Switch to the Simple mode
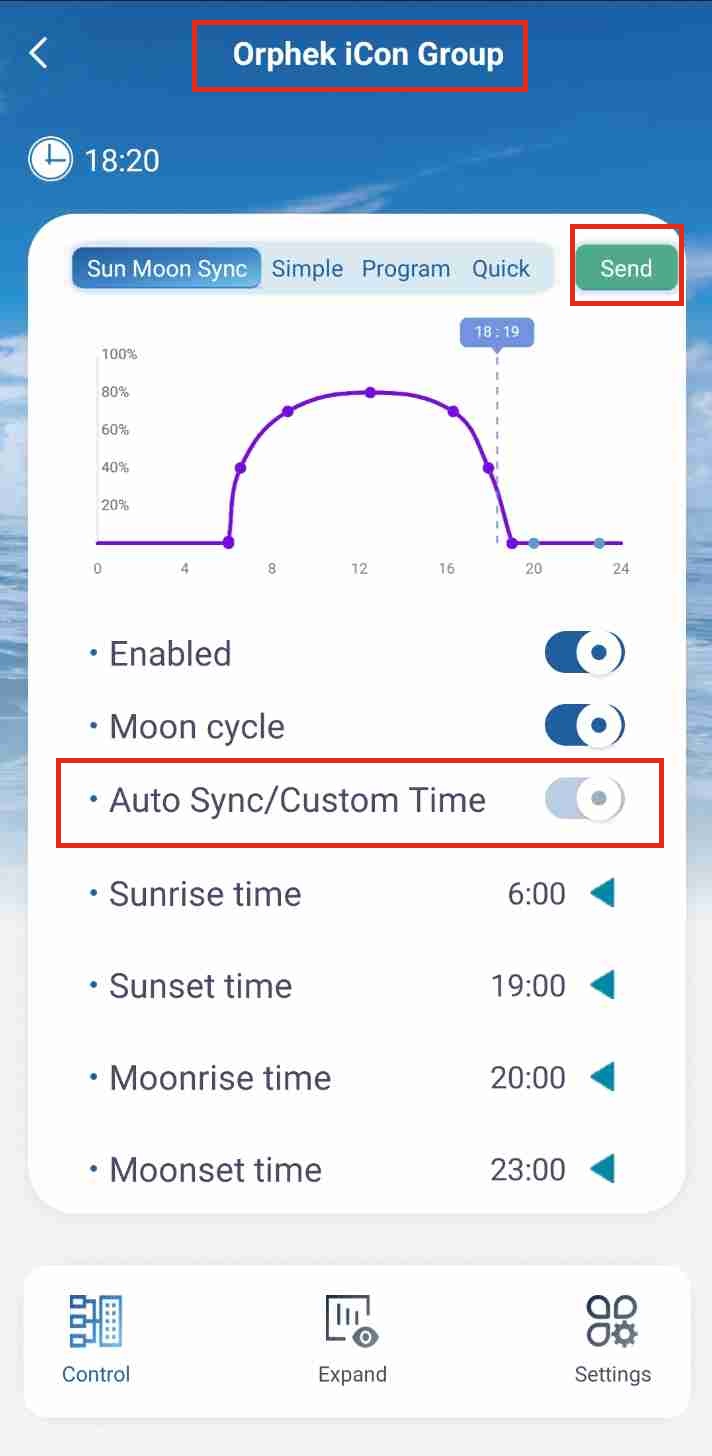The image size is (712, 1456). tap(307, 268)
